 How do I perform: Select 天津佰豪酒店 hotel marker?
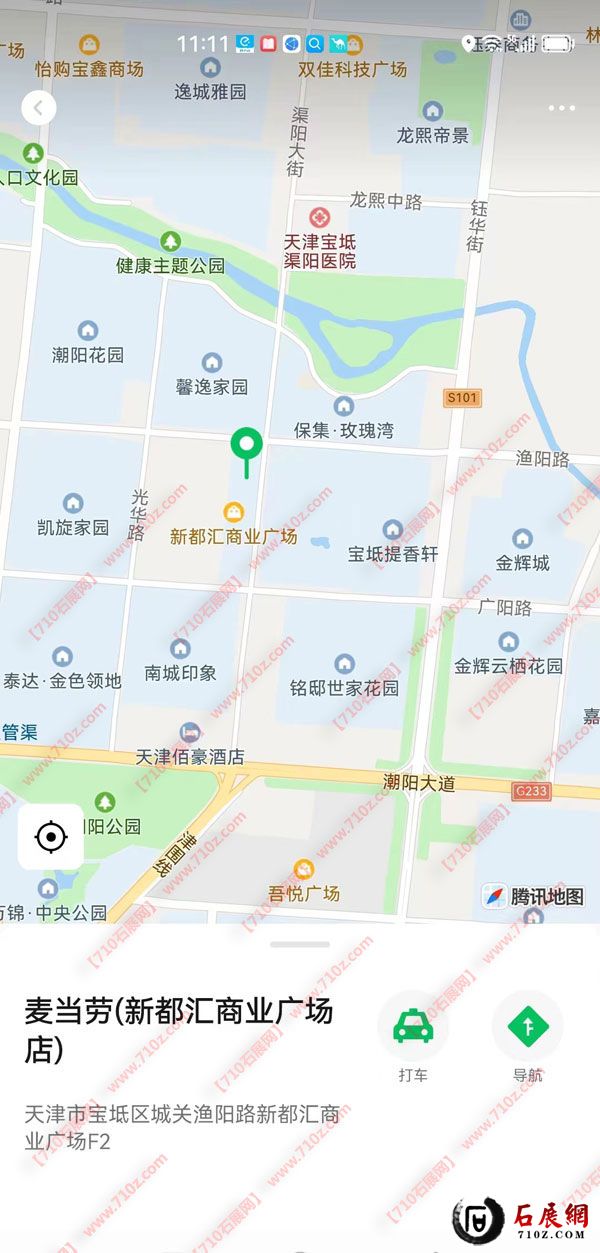189,734
